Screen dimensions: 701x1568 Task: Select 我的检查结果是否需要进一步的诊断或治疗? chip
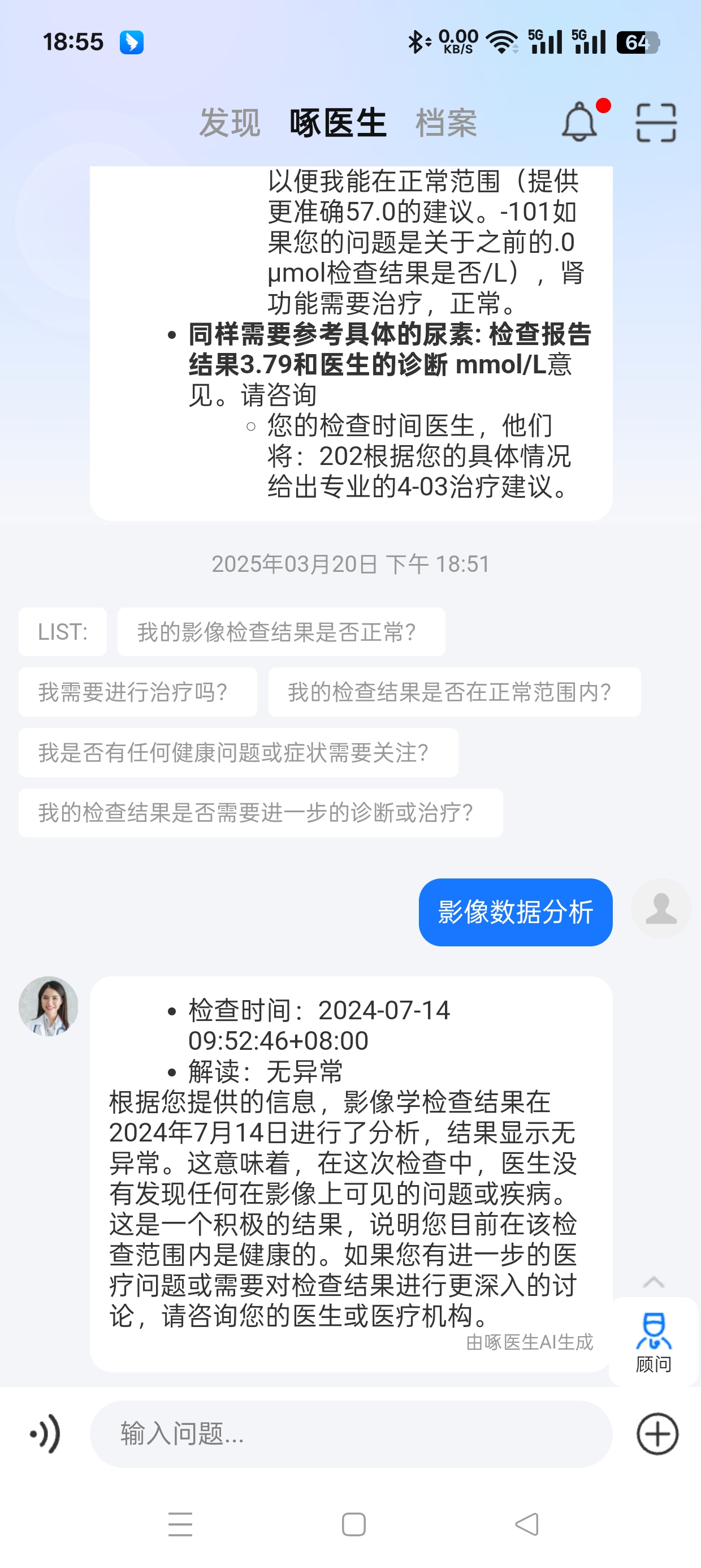point(261,813)
